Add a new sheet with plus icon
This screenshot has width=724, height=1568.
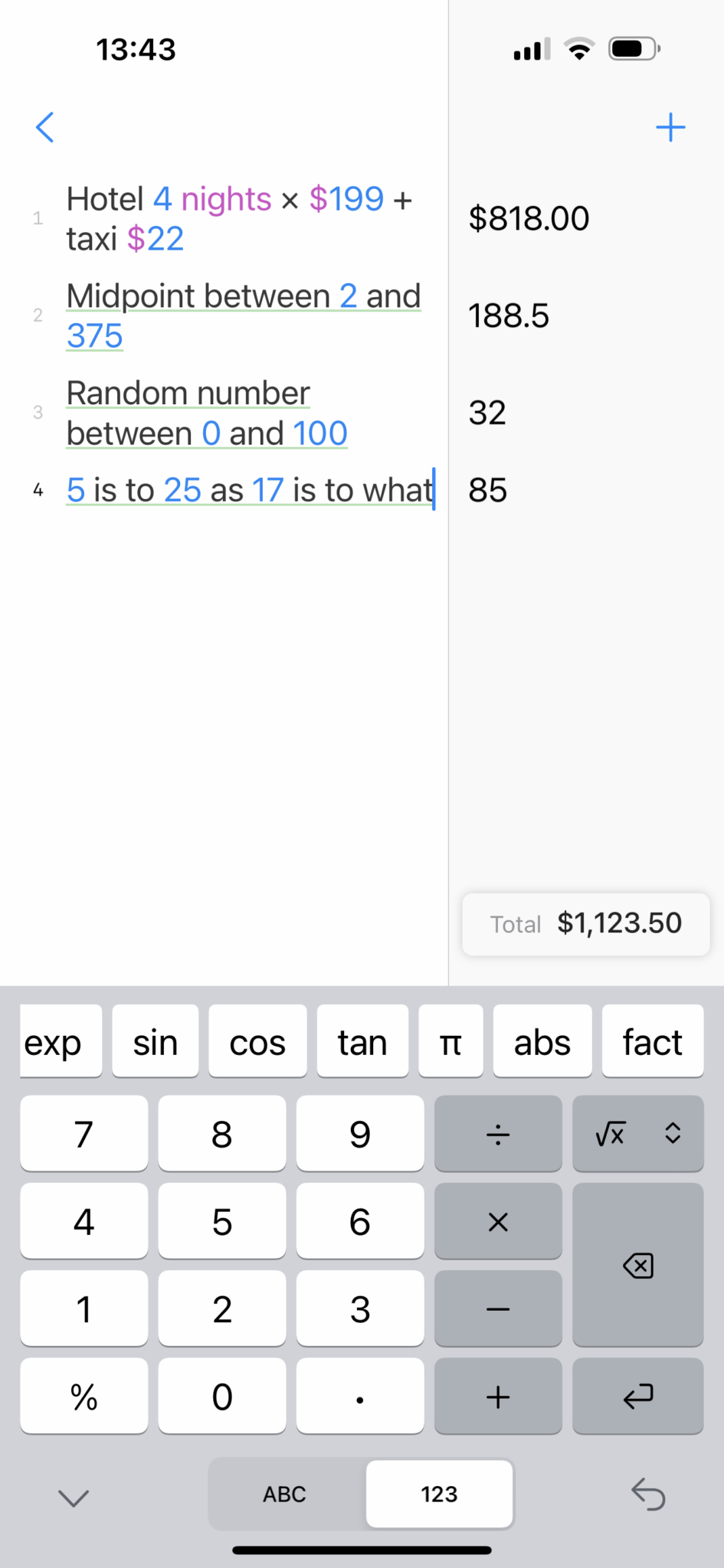pos(670,127)
